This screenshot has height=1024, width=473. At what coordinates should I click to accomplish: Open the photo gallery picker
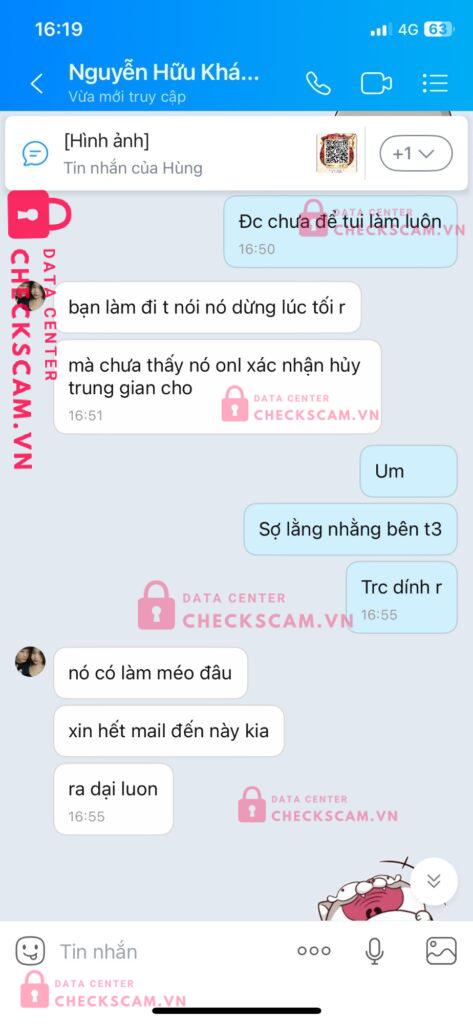pos(442,951)
